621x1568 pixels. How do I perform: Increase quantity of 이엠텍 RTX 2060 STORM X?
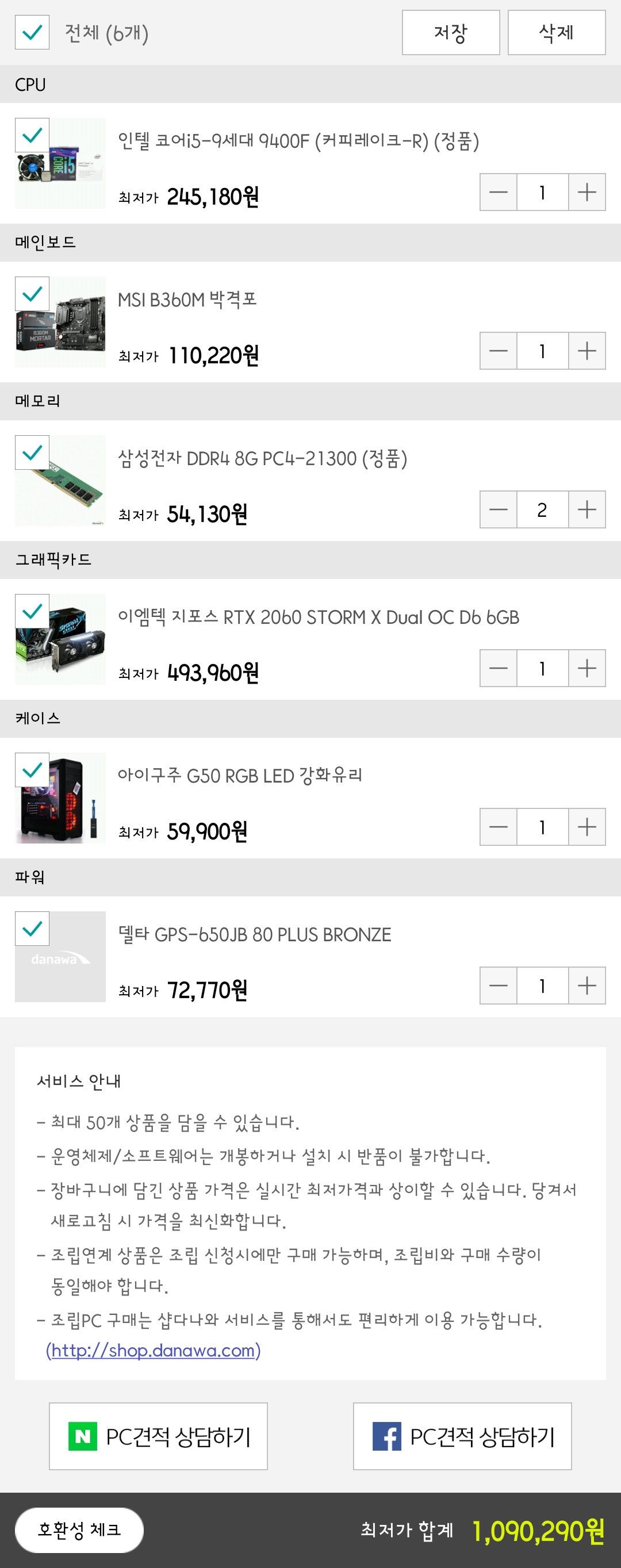coord(586,668)
